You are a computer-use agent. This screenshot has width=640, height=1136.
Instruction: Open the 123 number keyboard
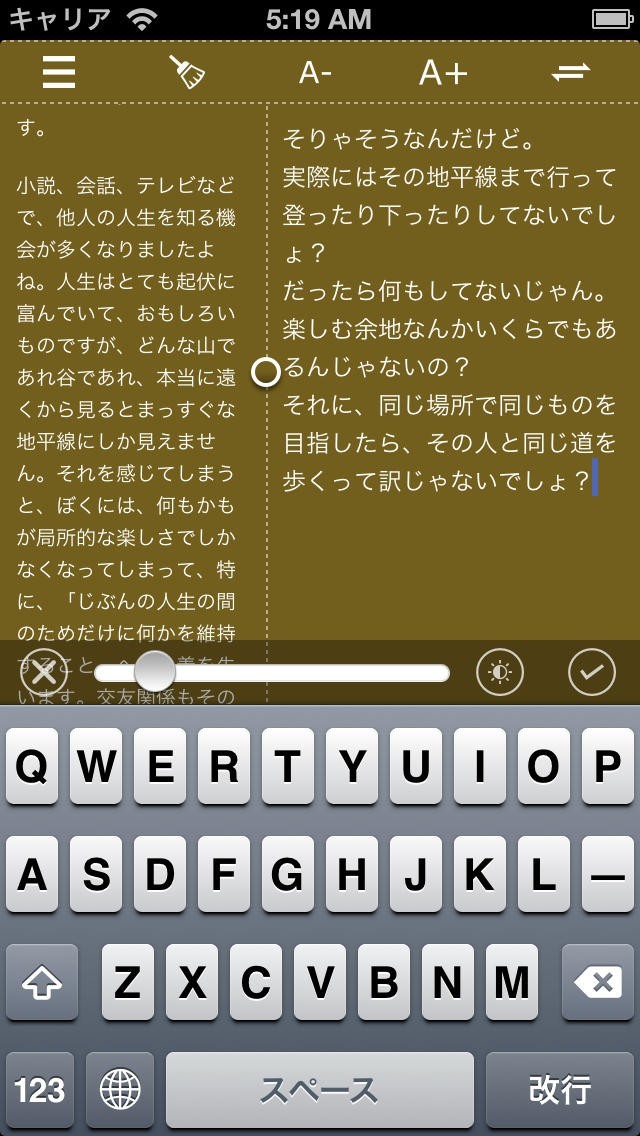40,1090
